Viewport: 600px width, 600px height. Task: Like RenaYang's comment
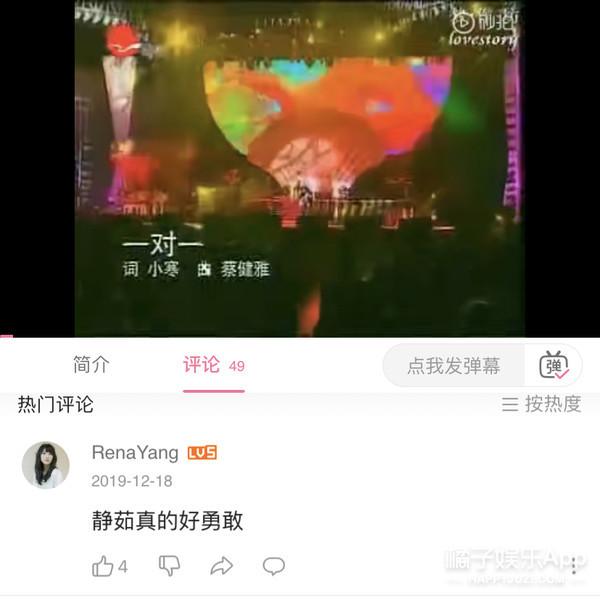point(104,566)
